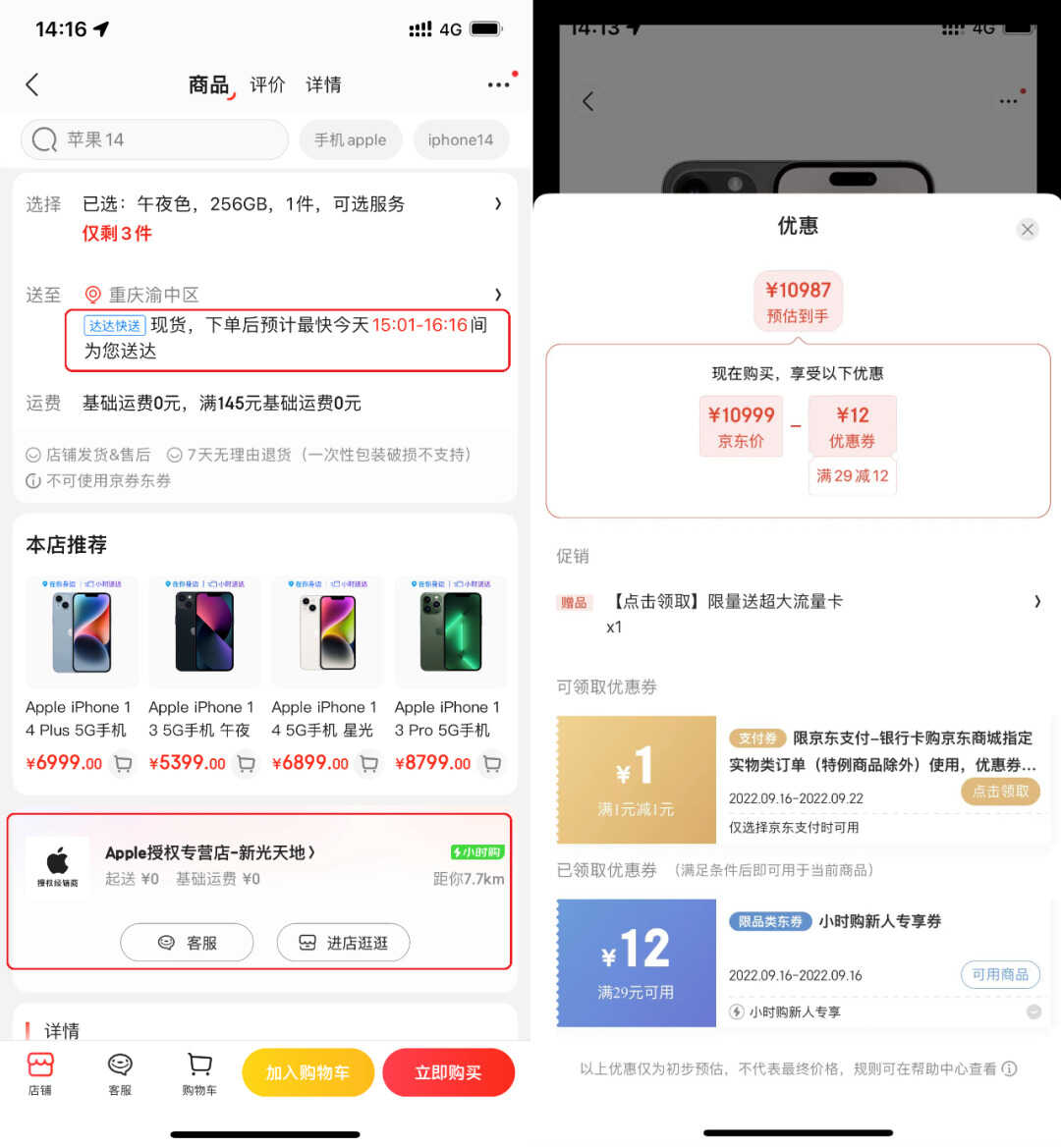Image resolution: width=1061 pixels, height=1148 pixels.
Task: Open 购物车 in the bottom bar
Action: 199,1073
